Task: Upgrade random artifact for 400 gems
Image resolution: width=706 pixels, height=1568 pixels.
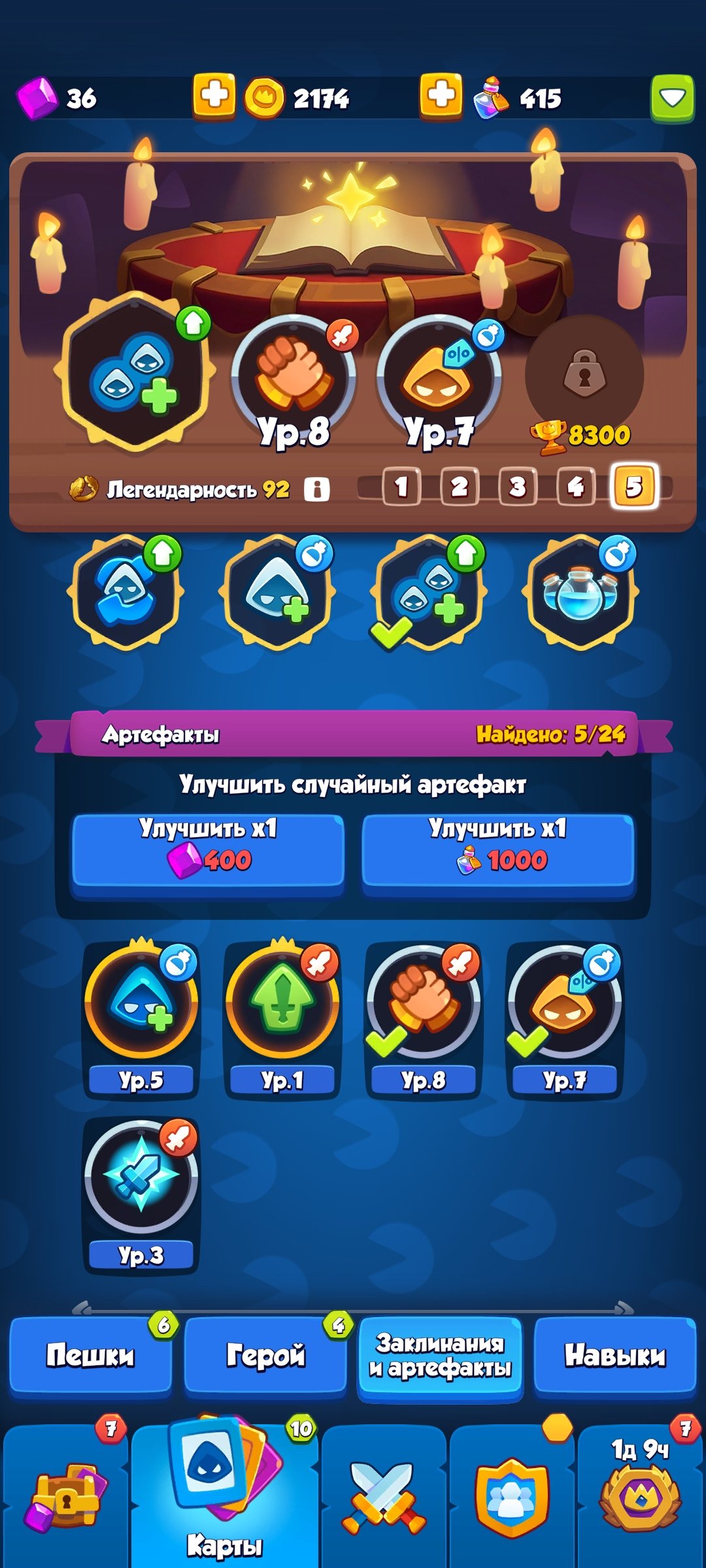Action: pyautogui.click(x=208, y=849)
